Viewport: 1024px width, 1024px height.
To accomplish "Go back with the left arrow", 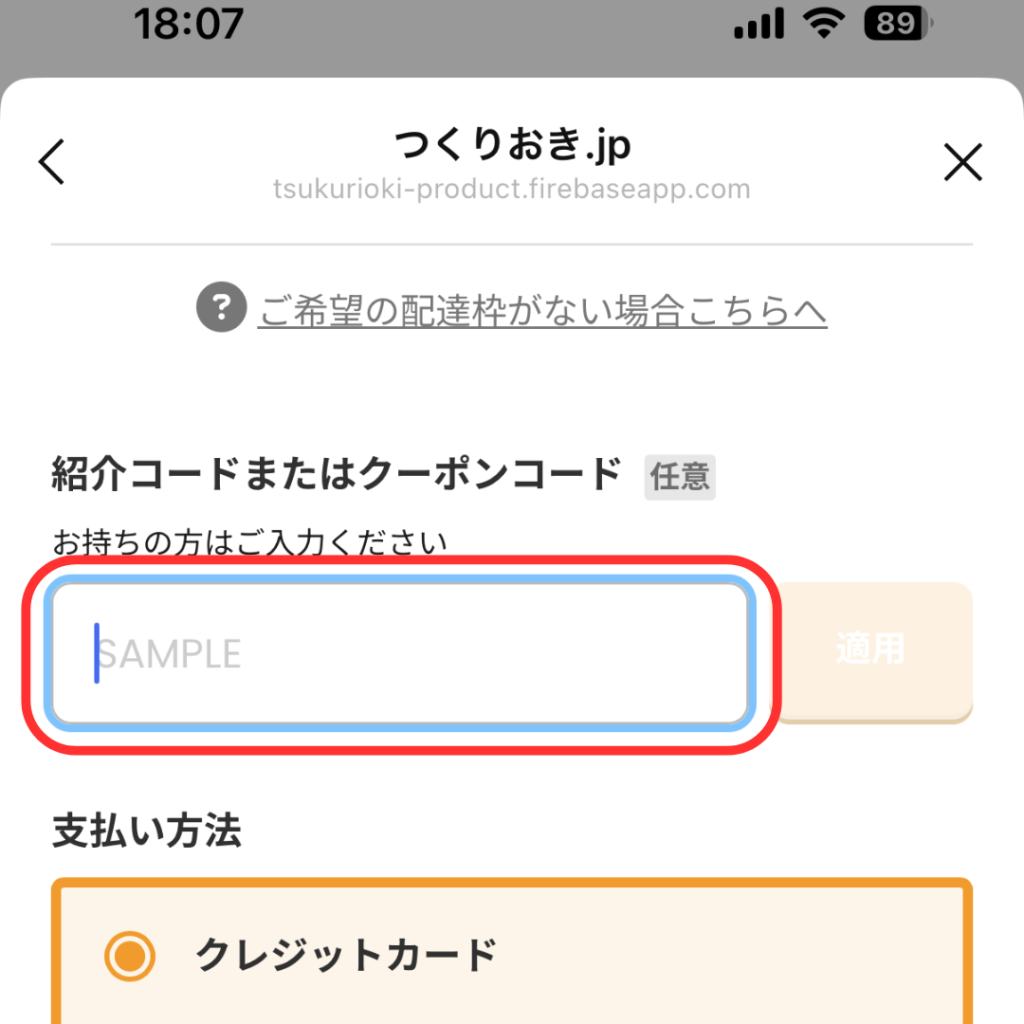I will [x=52, y=162].
